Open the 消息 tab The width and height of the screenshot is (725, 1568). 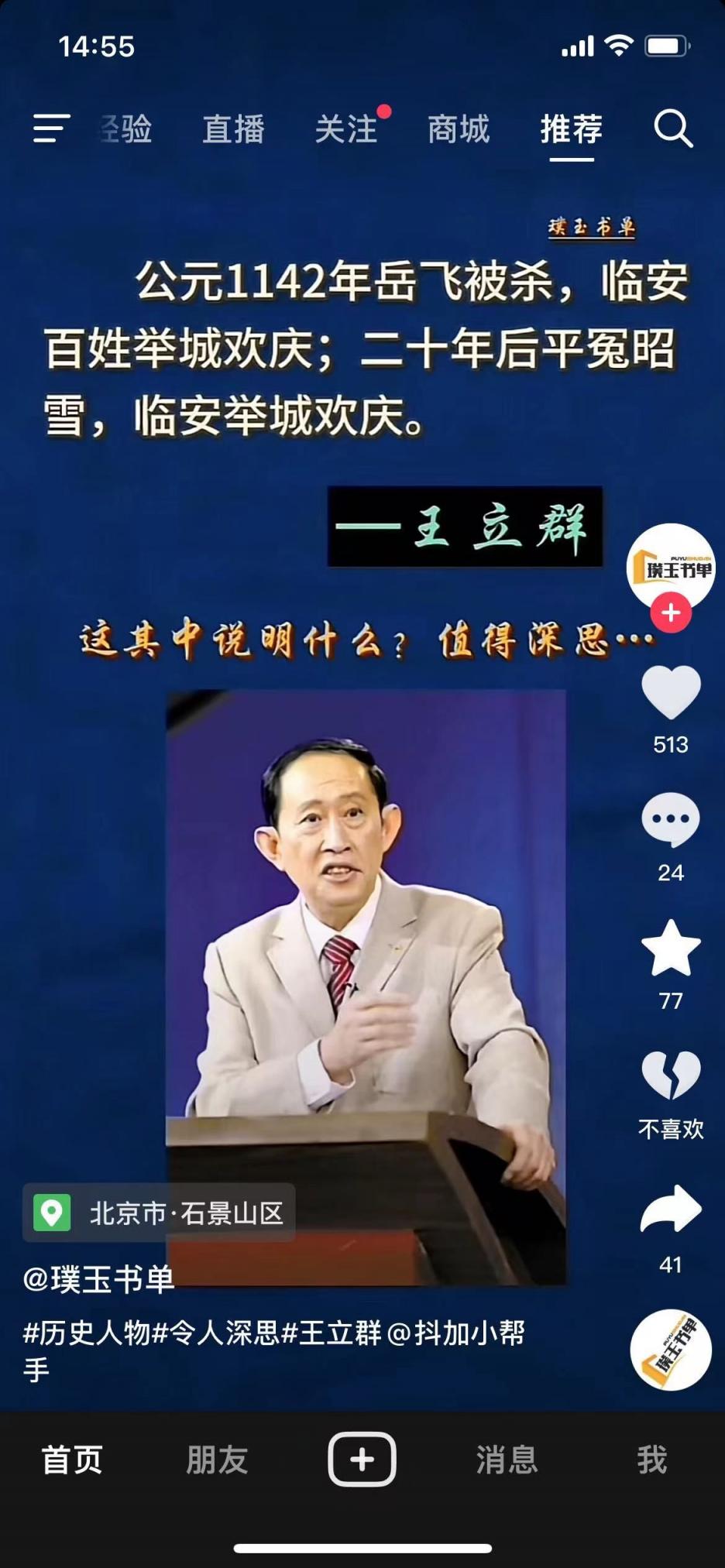(507, 1460)
